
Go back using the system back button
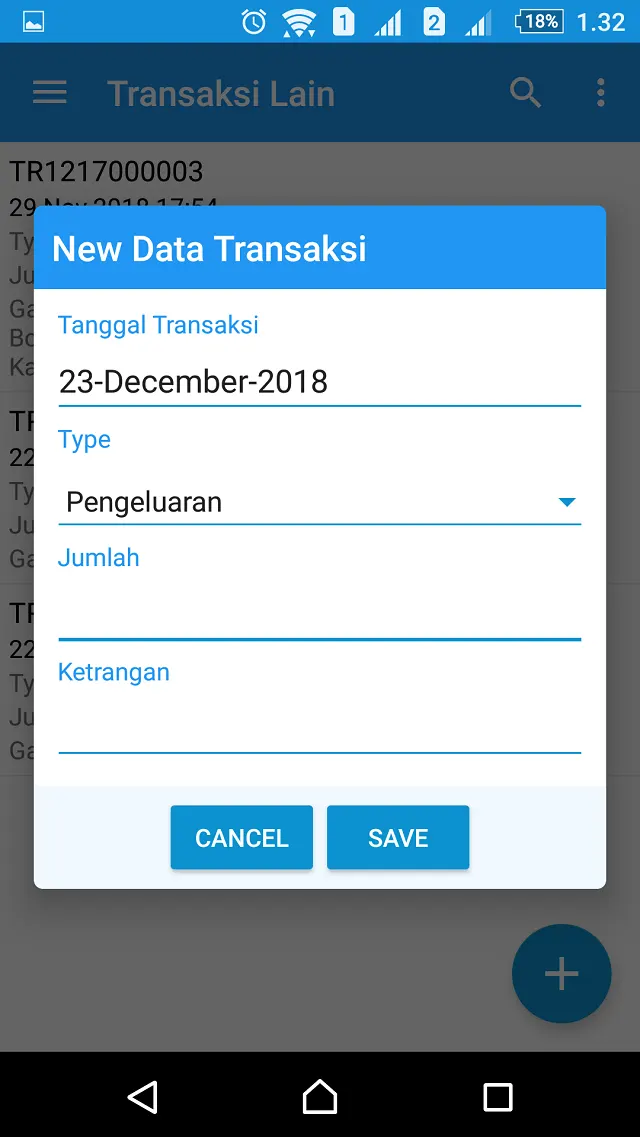(143, 1096)
